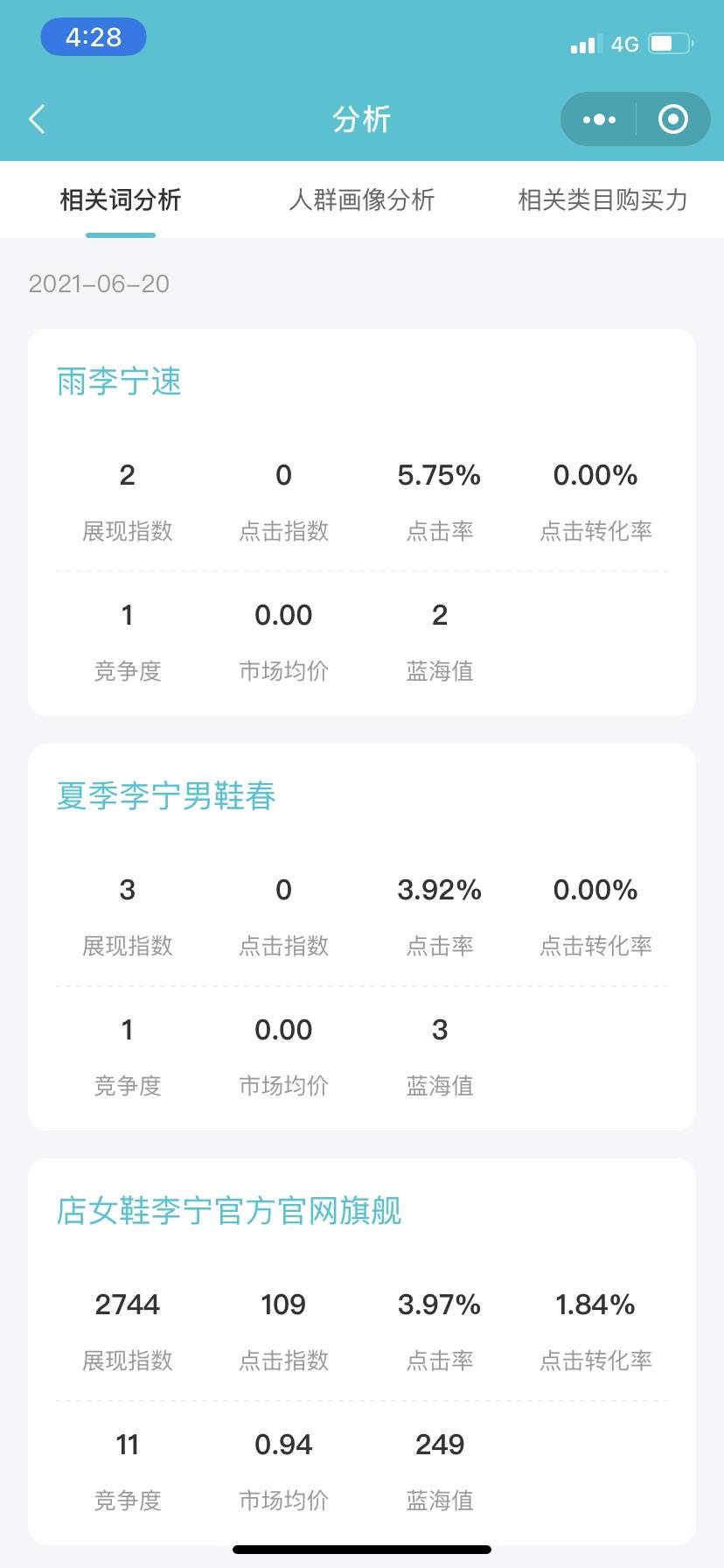Open the keyword card 雨李宁速
Screen dimensions: 724x1568
click(x=362, y=522)
